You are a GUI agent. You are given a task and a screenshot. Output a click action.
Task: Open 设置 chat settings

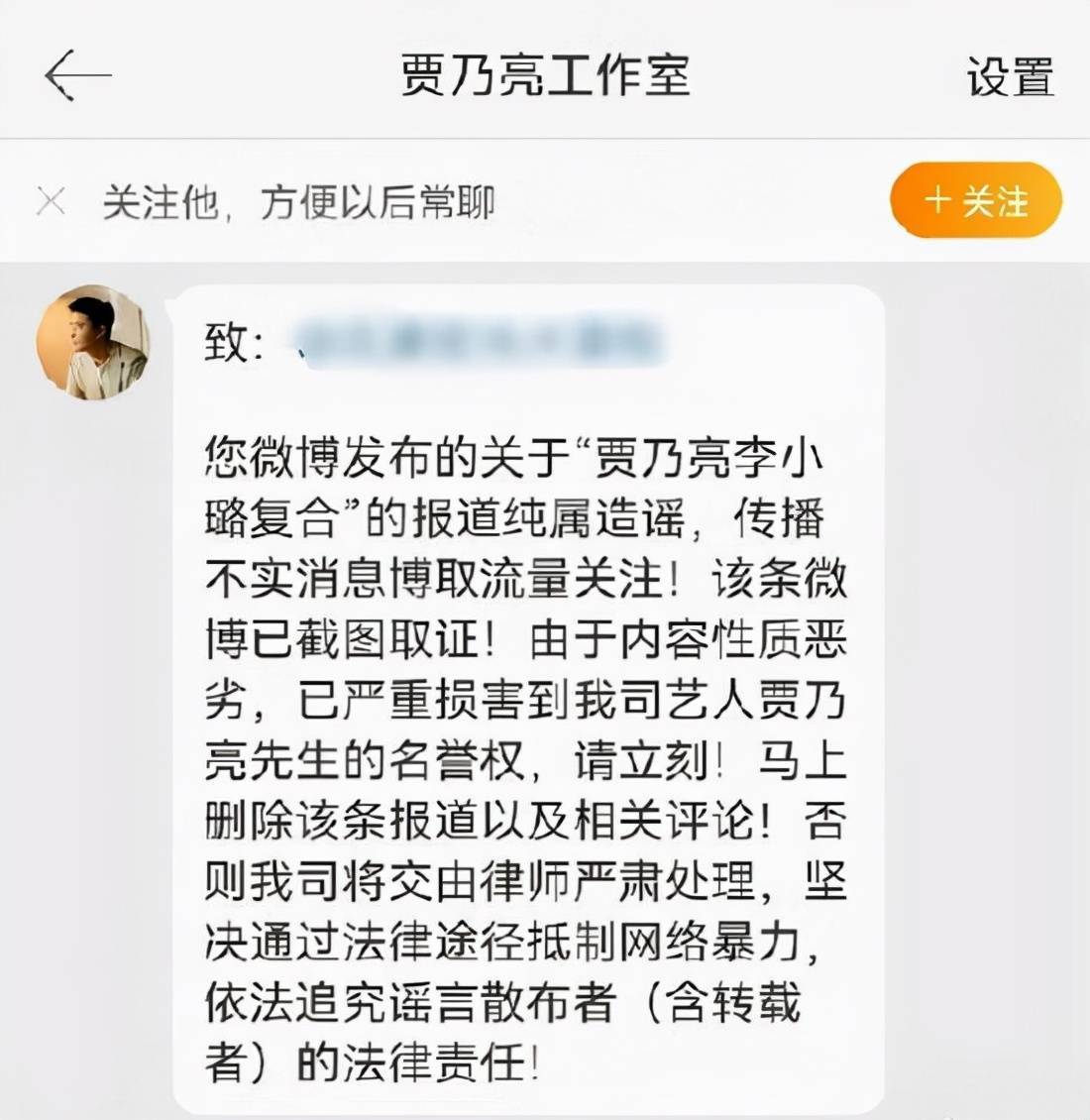coord(1010,76)
